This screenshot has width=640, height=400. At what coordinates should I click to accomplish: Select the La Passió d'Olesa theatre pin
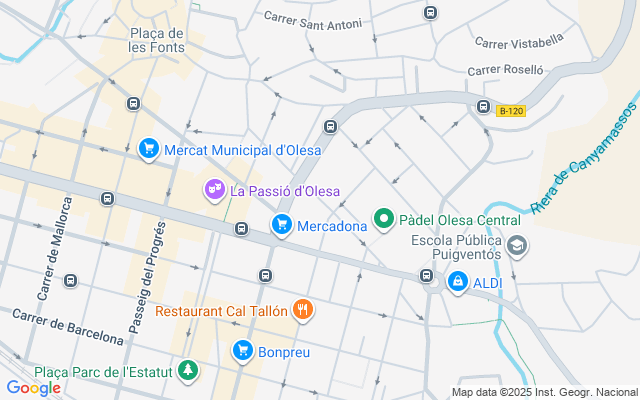tap(215, 190)
